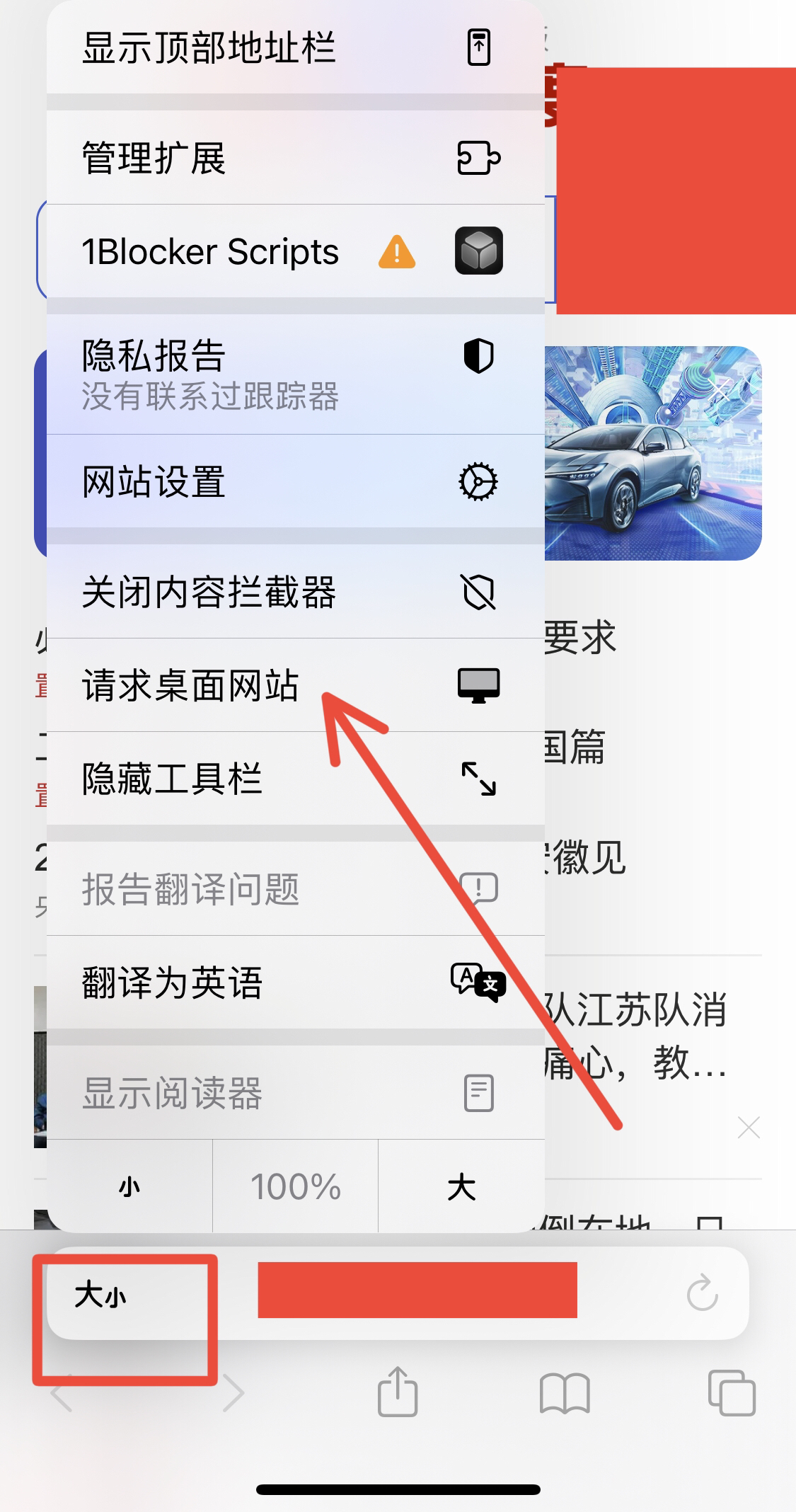This screenshot has height=1512, width=796.
Task: Open 隐私报告 privacy report
Action: (x=295, y=374)
